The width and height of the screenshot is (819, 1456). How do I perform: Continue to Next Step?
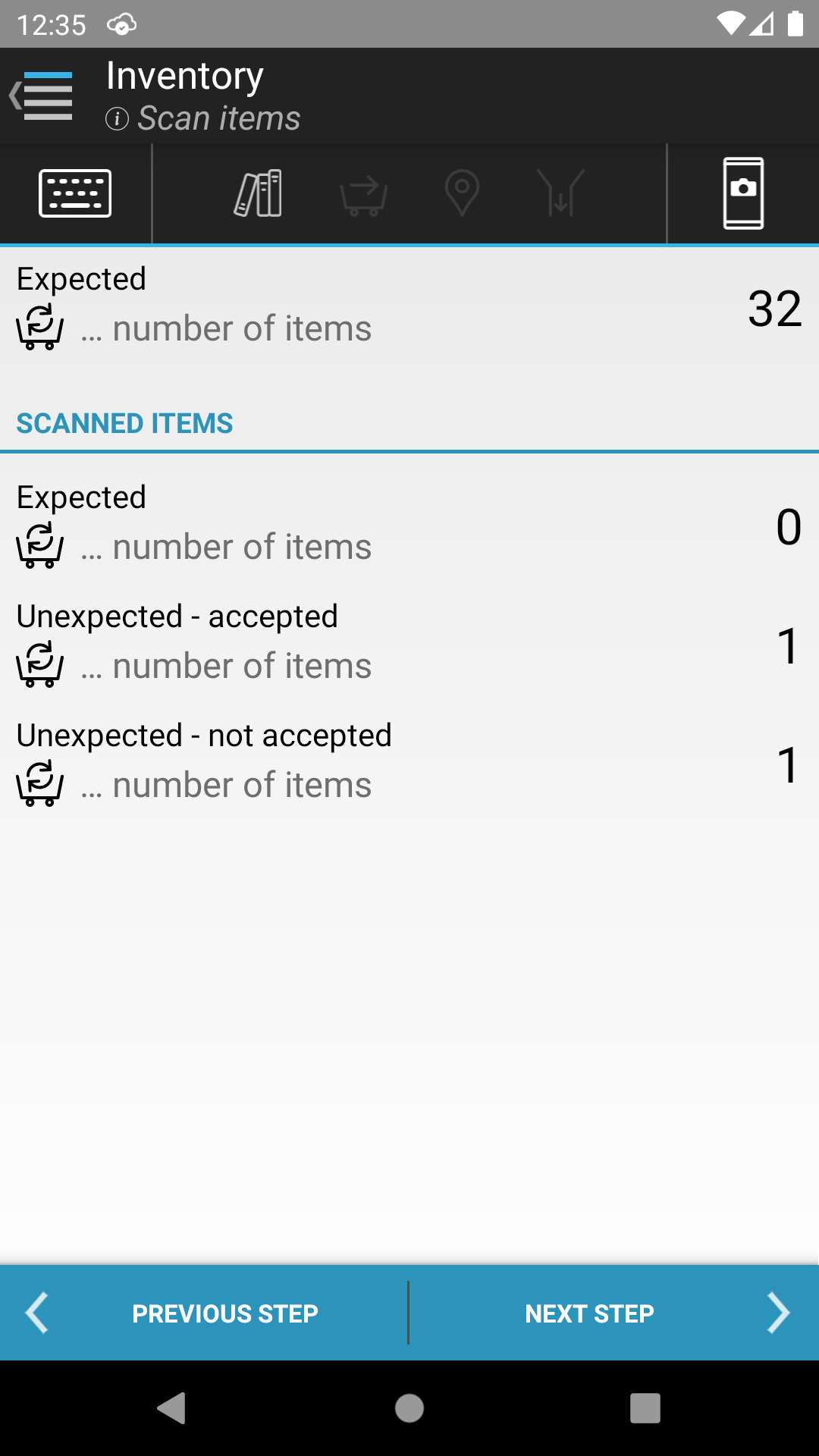pos(614,1313)
